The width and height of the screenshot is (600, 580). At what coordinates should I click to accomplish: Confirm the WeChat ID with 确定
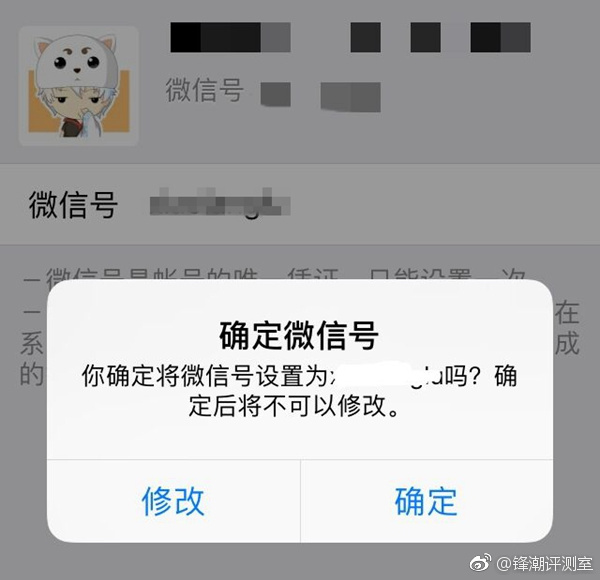click(426, 501)
